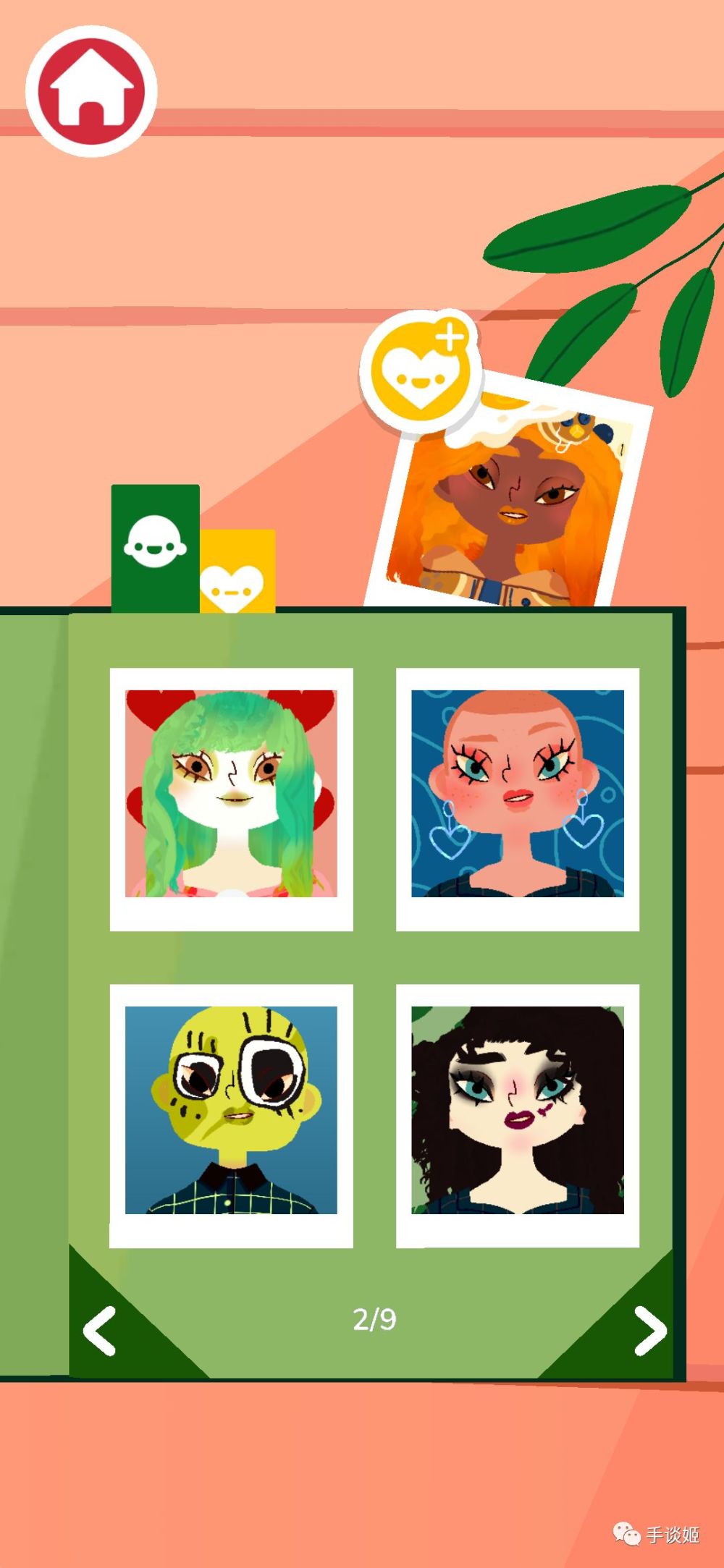Open the black curly-haired character photo
Viewport: 724px width, 1568px height.
pyautogui.click(x=518, y=1116)
